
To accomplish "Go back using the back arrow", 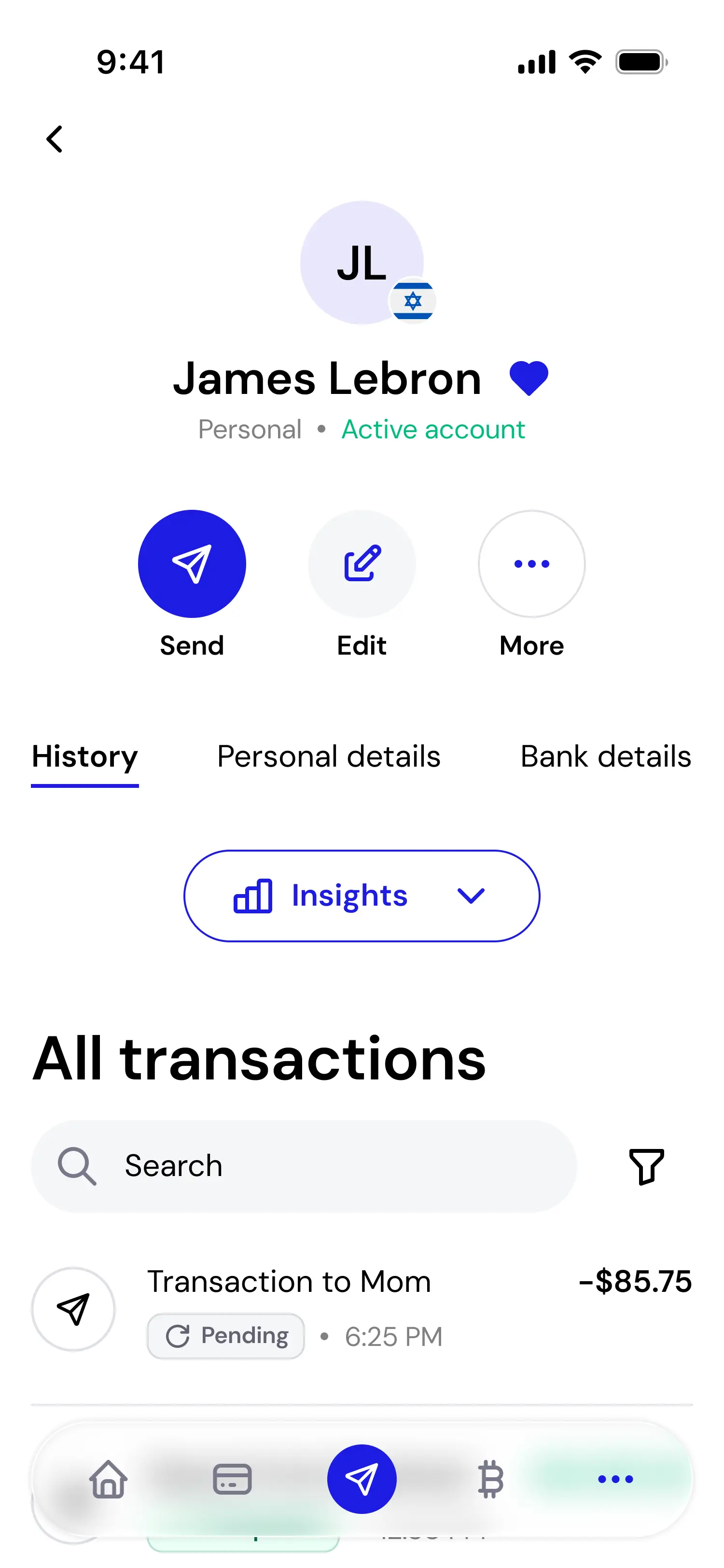I will click(55, 140).
